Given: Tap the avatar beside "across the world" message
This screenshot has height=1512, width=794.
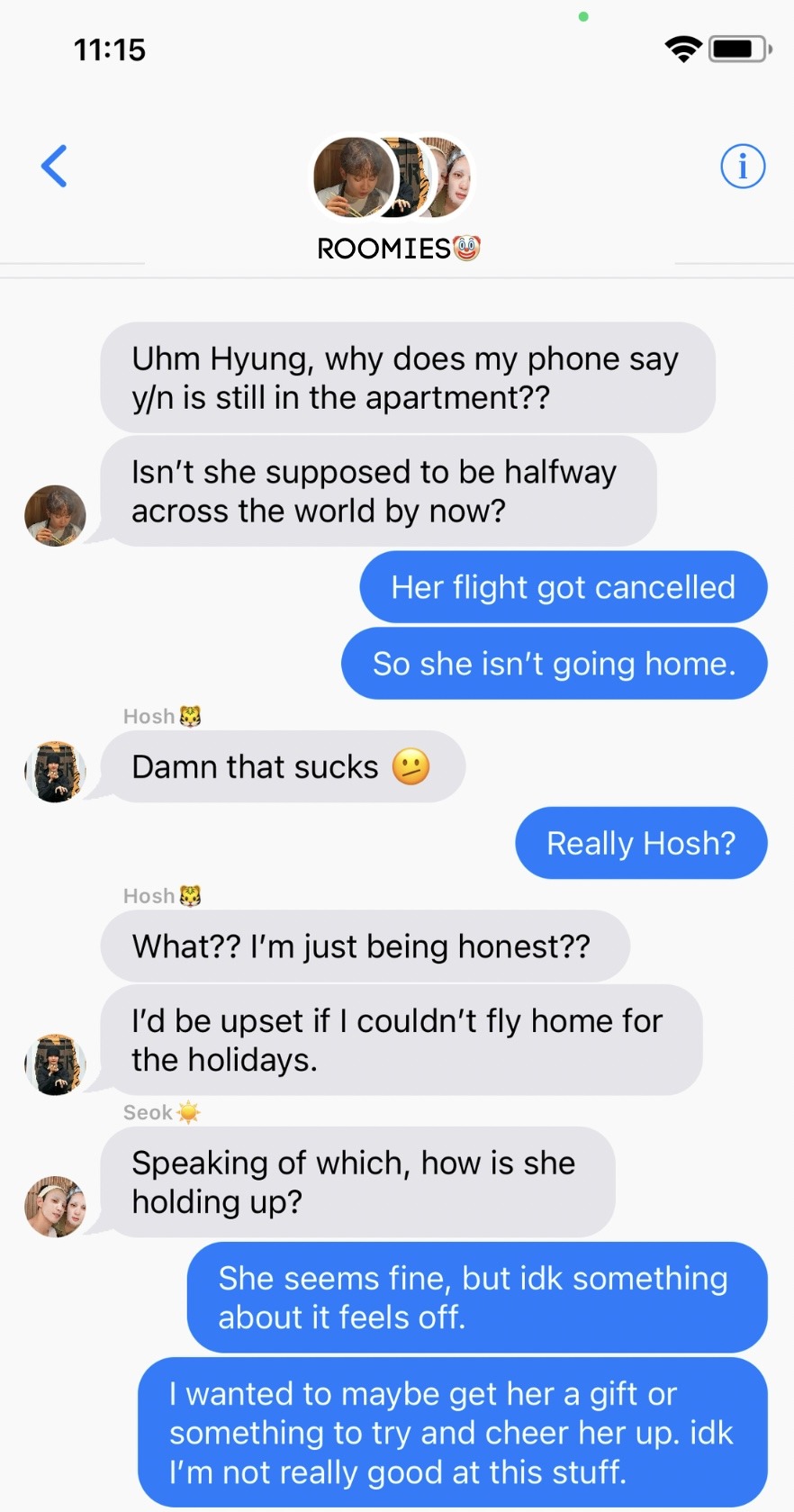Looking at the screenshot, I should 55,515.
